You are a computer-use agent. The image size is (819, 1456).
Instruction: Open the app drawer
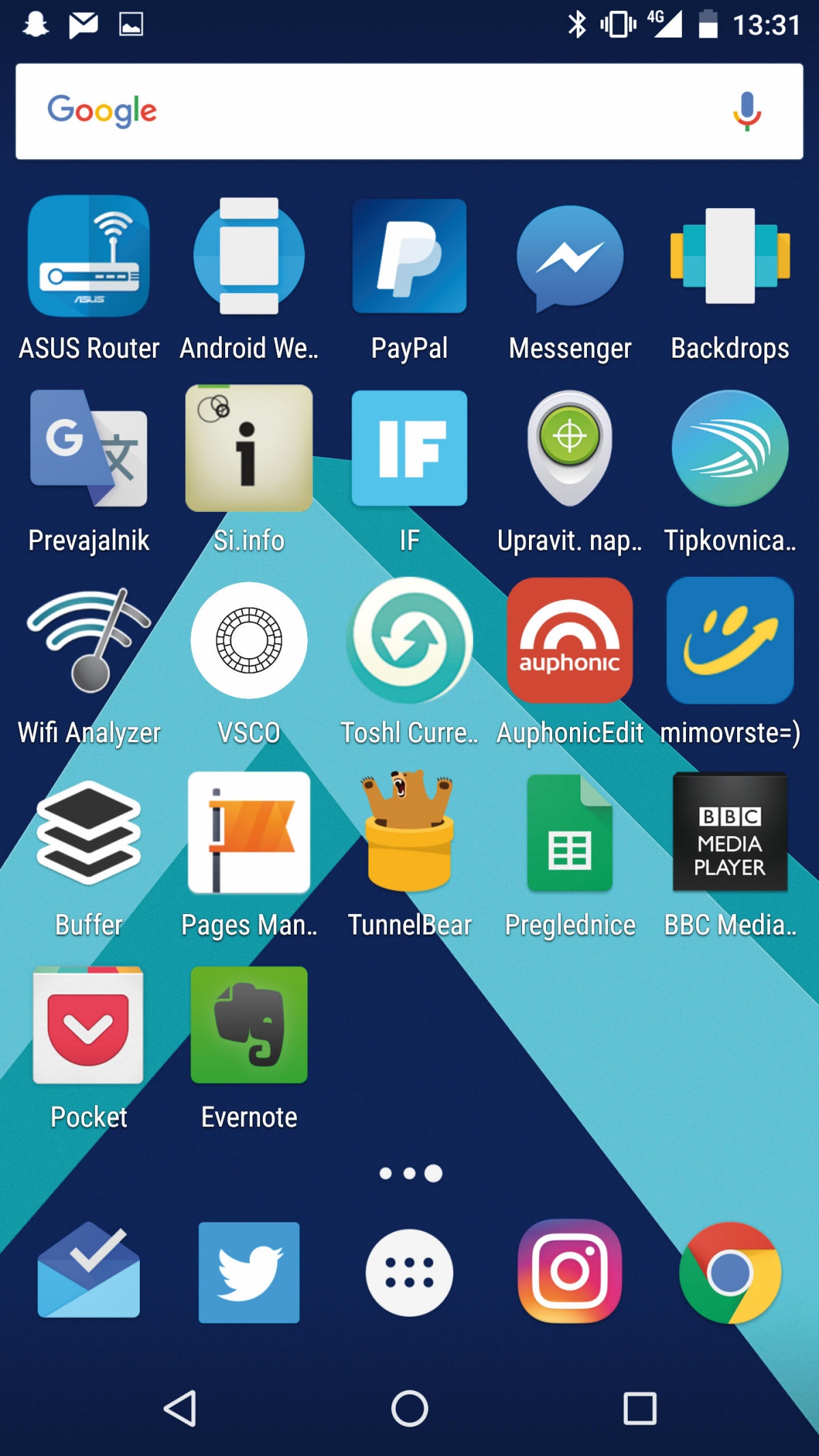click(x=409, y=1272)
